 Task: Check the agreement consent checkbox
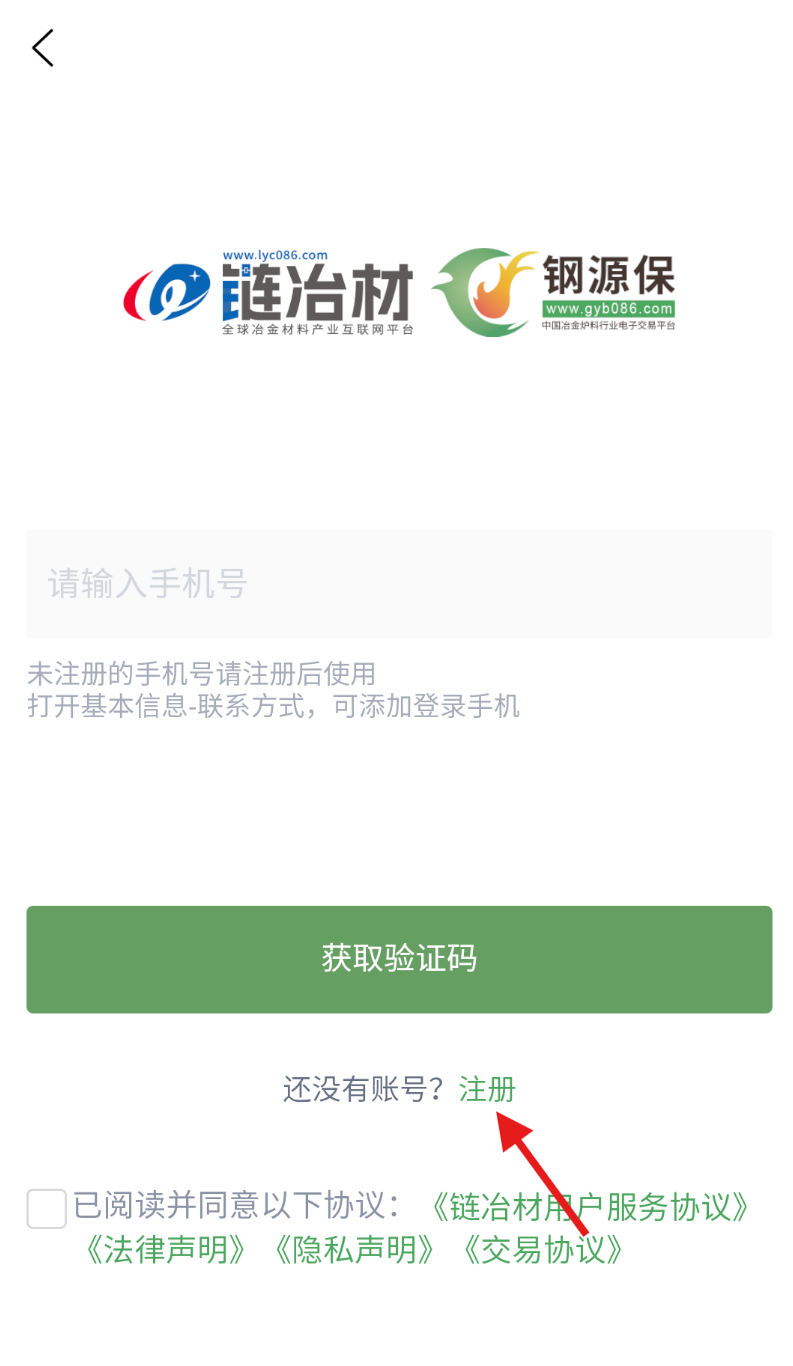(47, 1208)
